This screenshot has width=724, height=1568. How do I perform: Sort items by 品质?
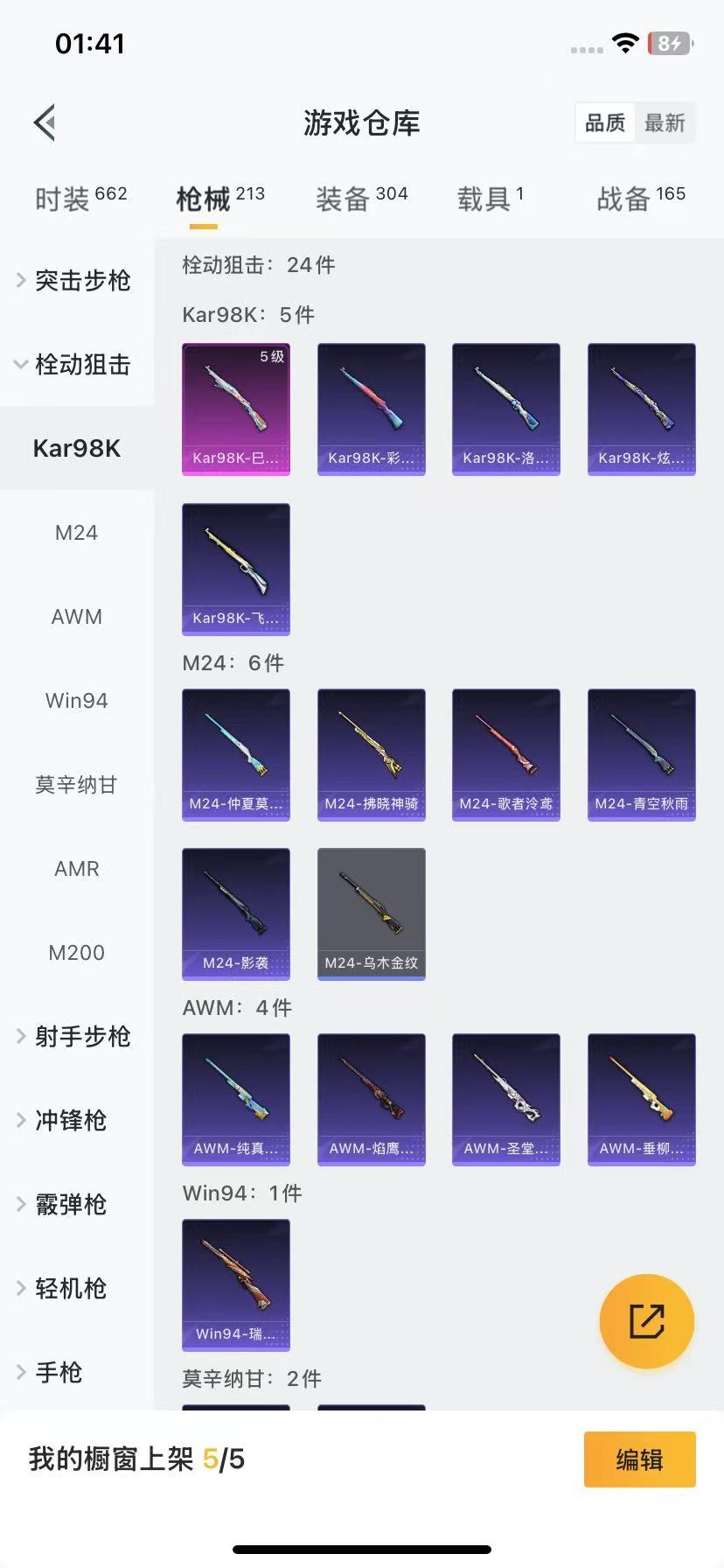[605, 123]
